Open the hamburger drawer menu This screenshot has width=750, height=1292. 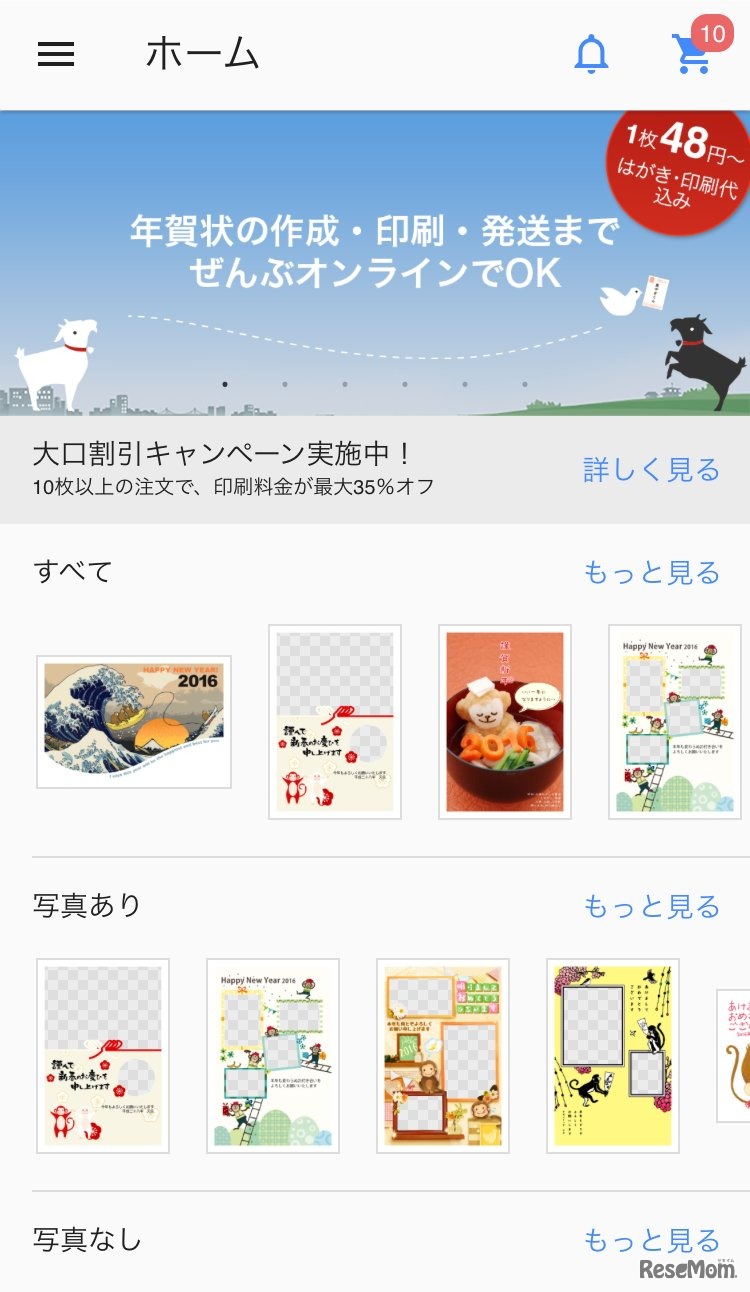tap(56, 54)
